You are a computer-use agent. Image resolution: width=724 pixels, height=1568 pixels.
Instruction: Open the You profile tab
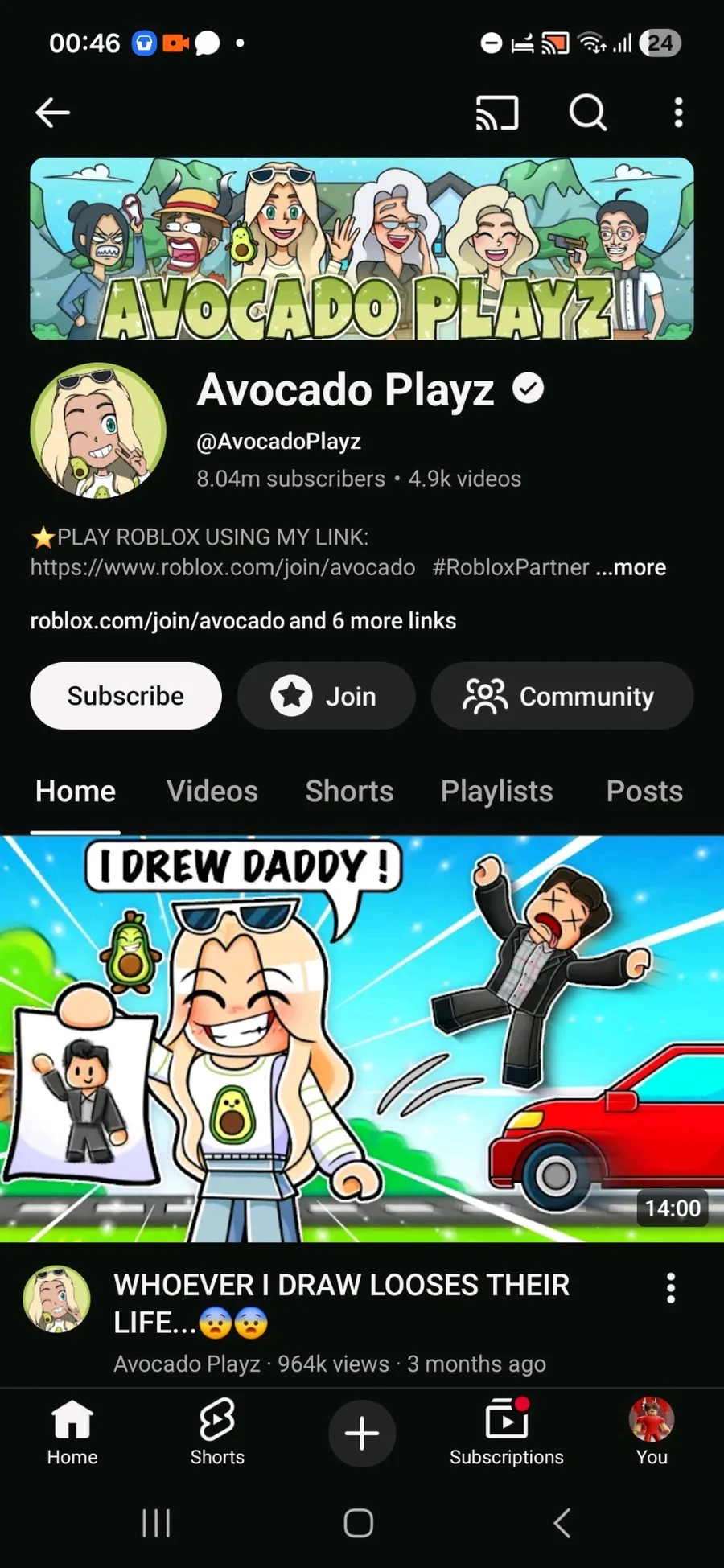point(652,1433)
